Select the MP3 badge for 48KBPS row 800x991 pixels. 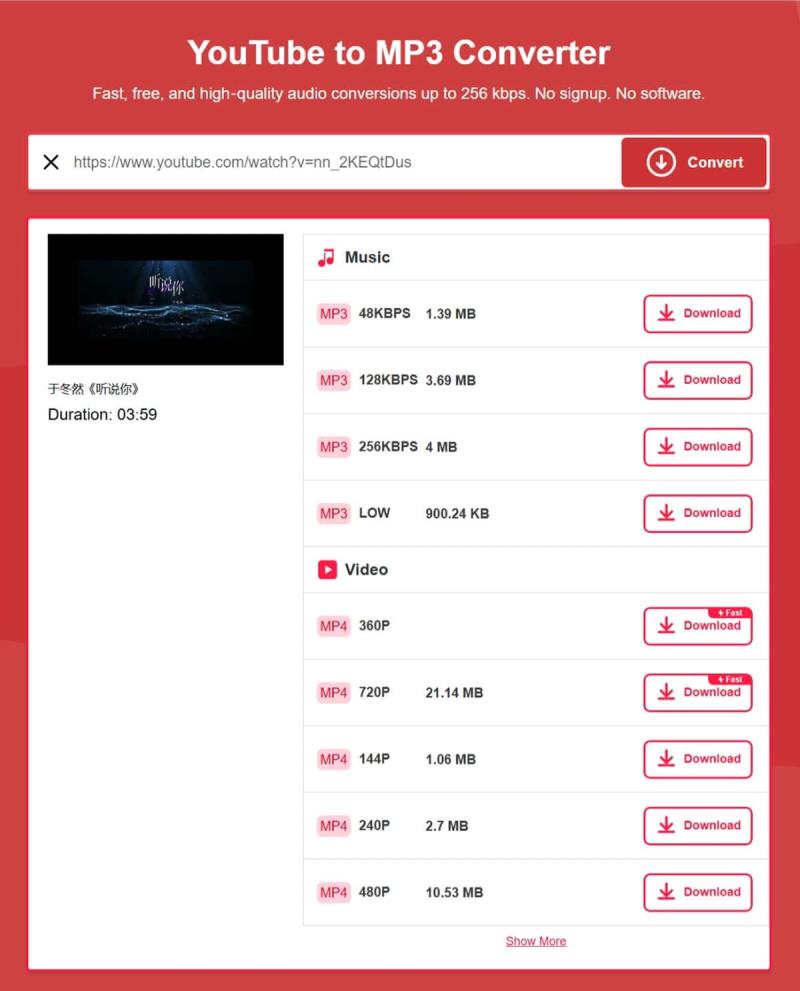click(x=332, y=313)
